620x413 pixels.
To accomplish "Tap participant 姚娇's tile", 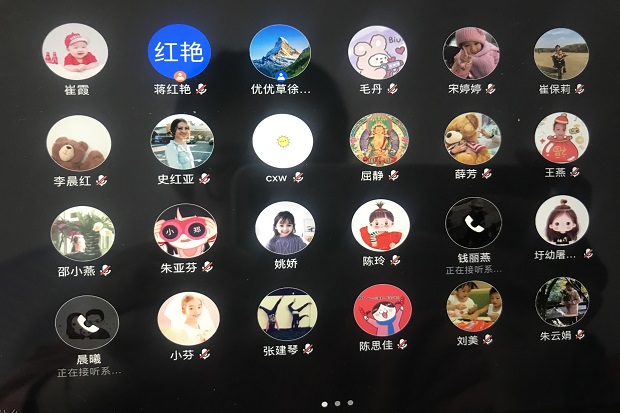I will pyautogui.click(x=285, y=229).
